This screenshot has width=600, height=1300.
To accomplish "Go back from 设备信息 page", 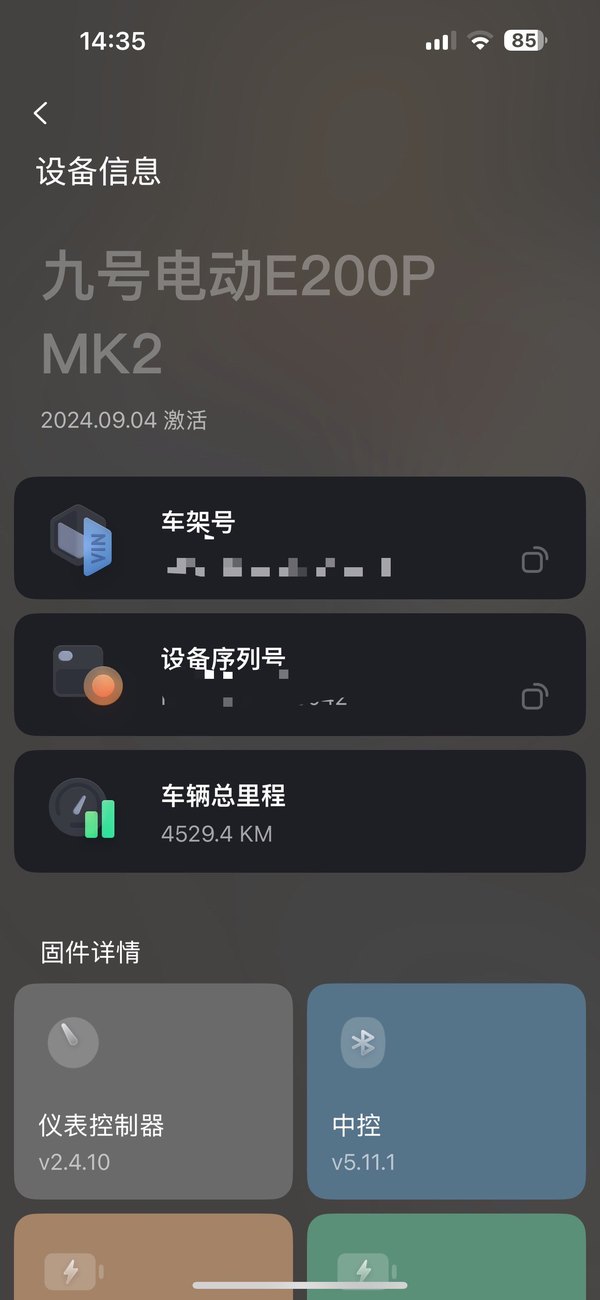I will coord(41,113).
